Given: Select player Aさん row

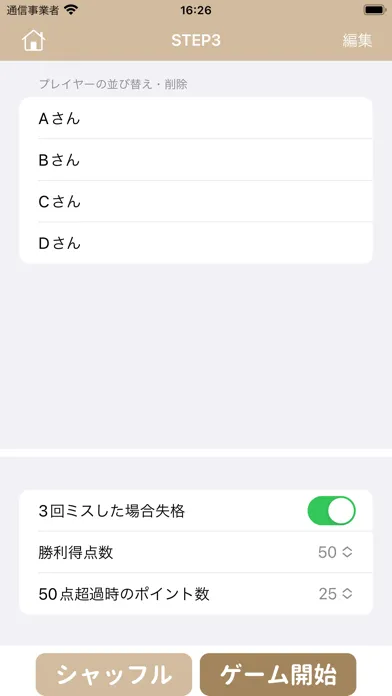Looking at the screenshot, I should (196, 118).
